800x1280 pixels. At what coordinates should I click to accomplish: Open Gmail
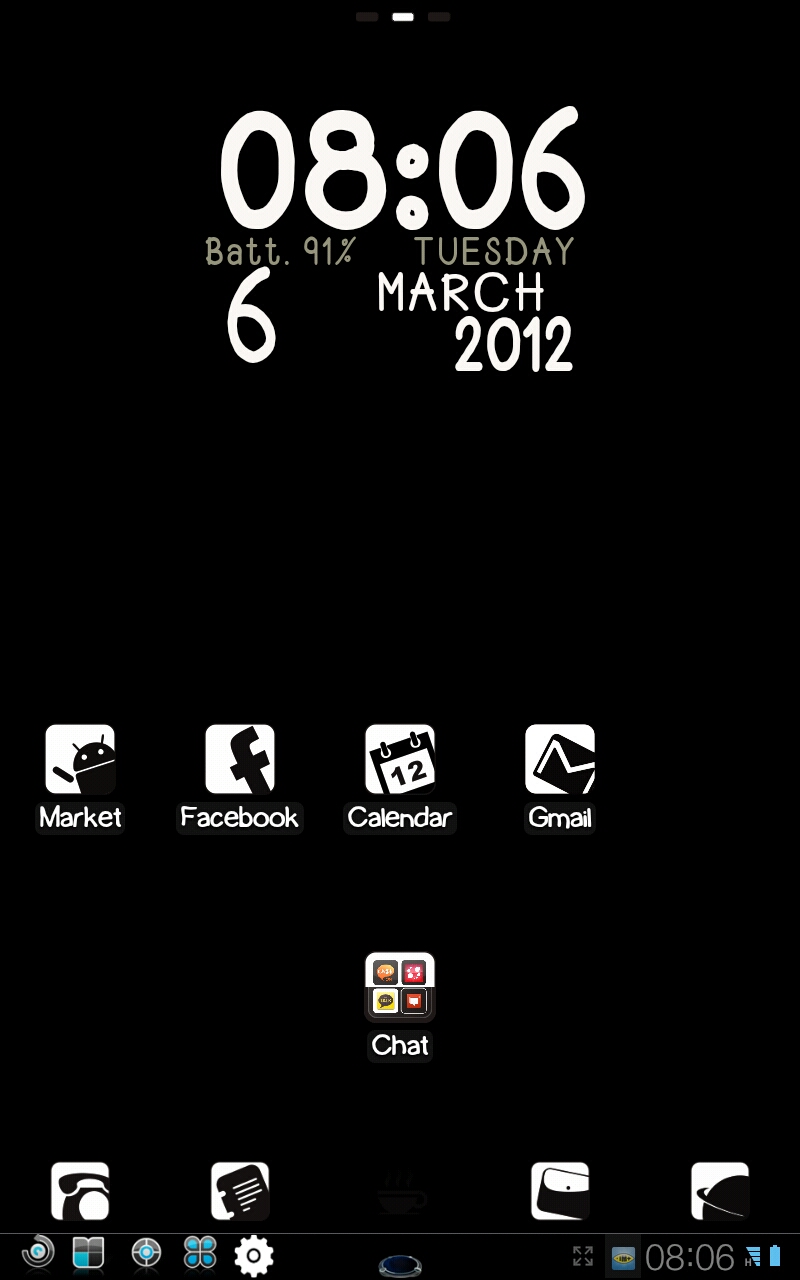click(x=560, y=761)
